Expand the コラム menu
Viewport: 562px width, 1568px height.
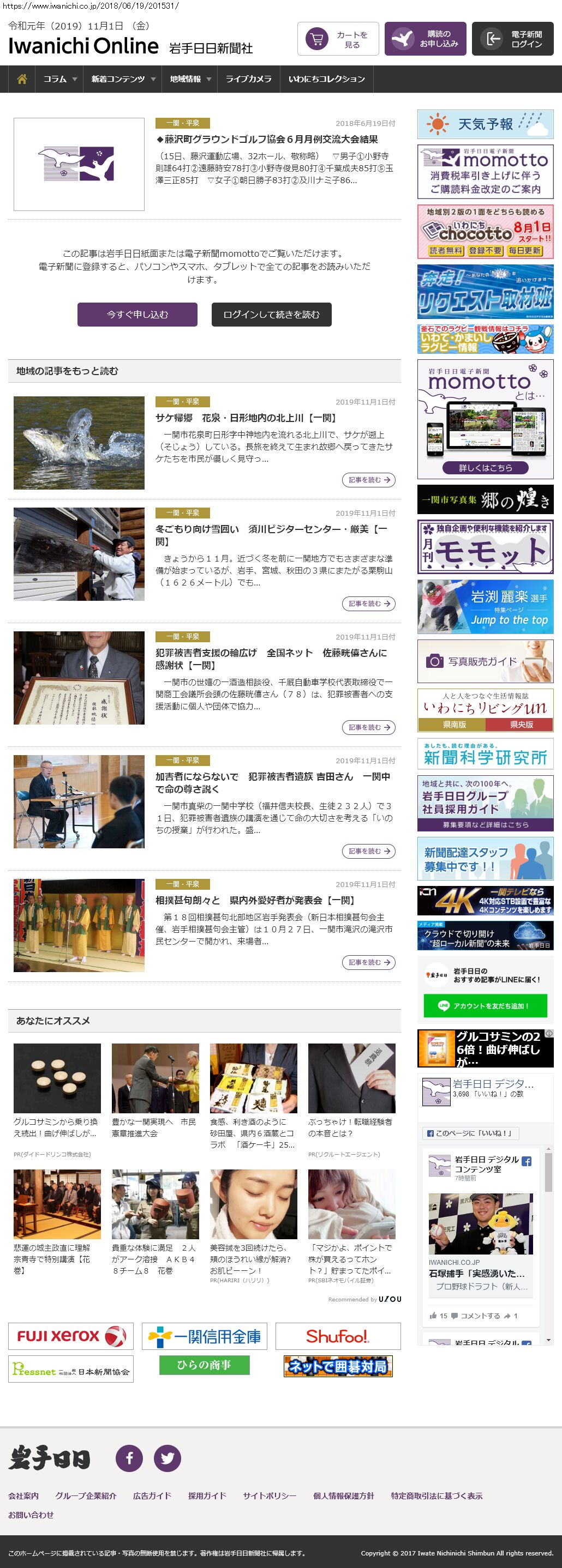coord(59,79)
